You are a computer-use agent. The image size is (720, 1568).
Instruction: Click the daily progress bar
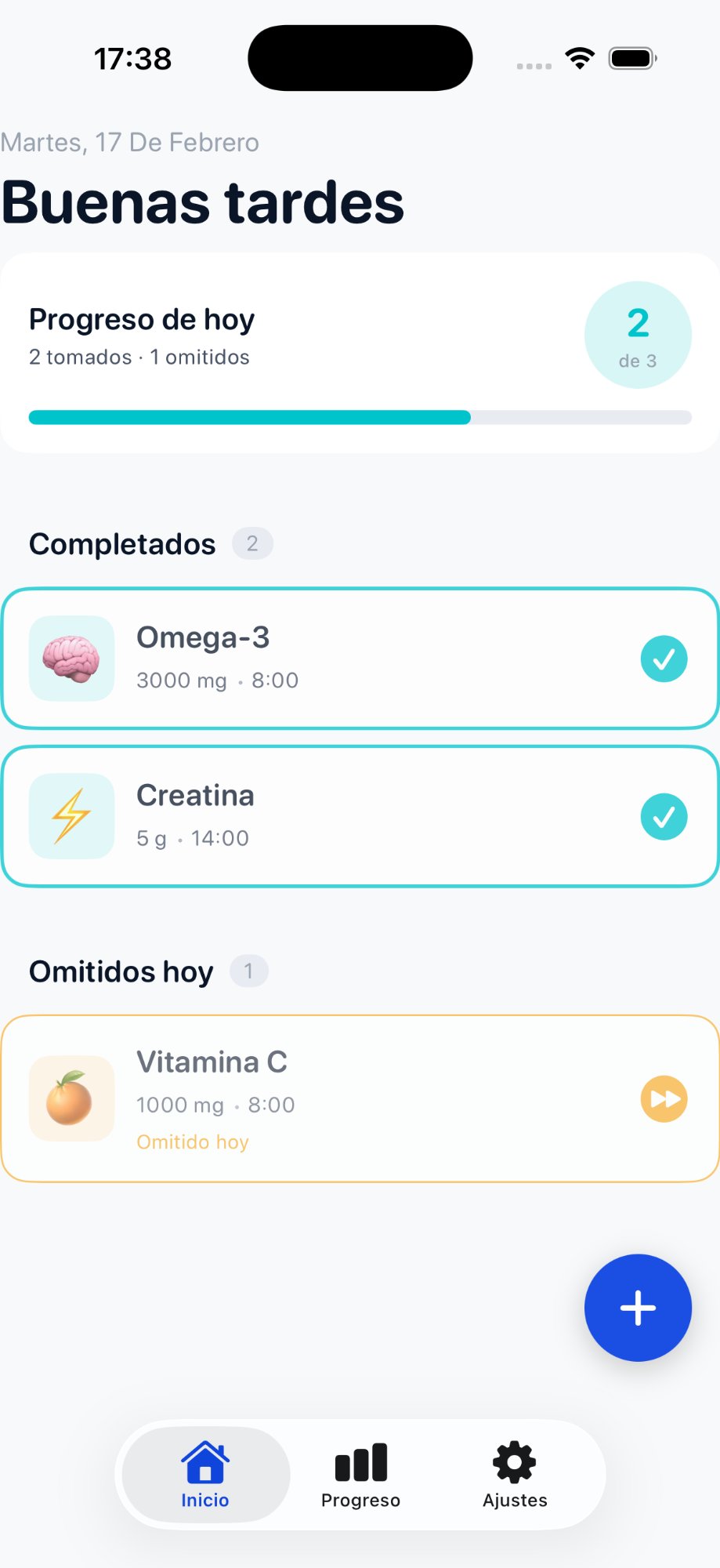pyautogui.click(x=360, y=416)
